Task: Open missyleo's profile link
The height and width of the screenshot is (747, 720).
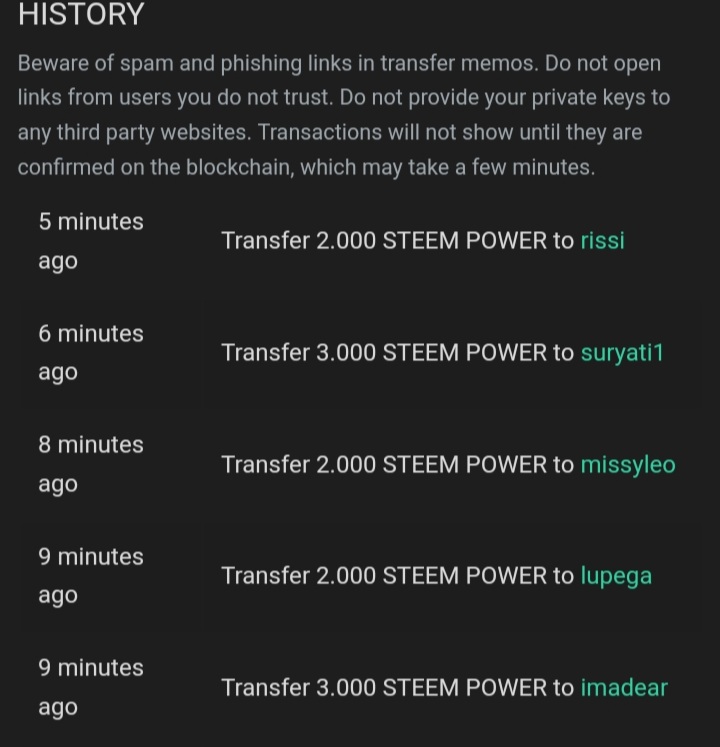Action: [627, 465]
